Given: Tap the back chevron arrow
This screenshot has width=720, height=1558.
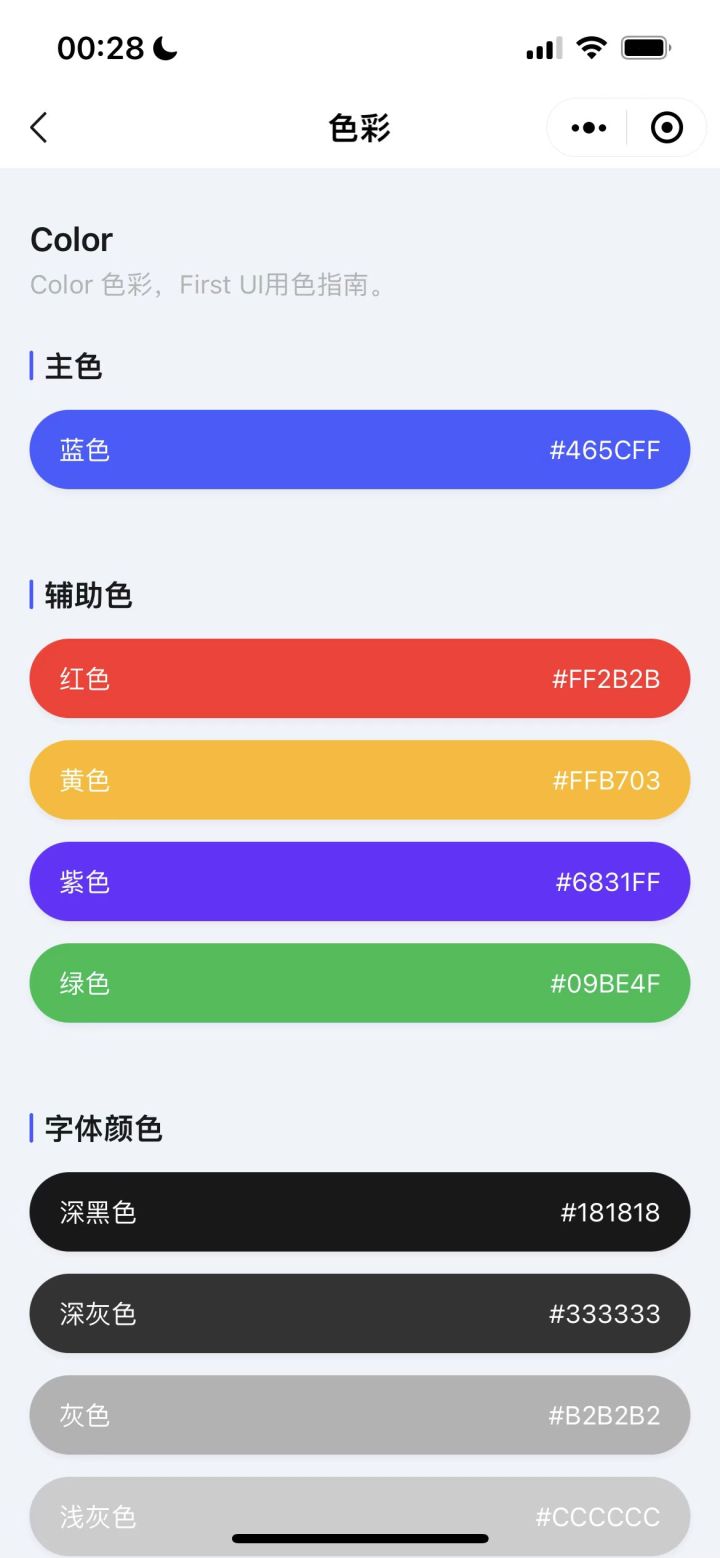Looking at the screenshot, I should click(x=38, y=127).
